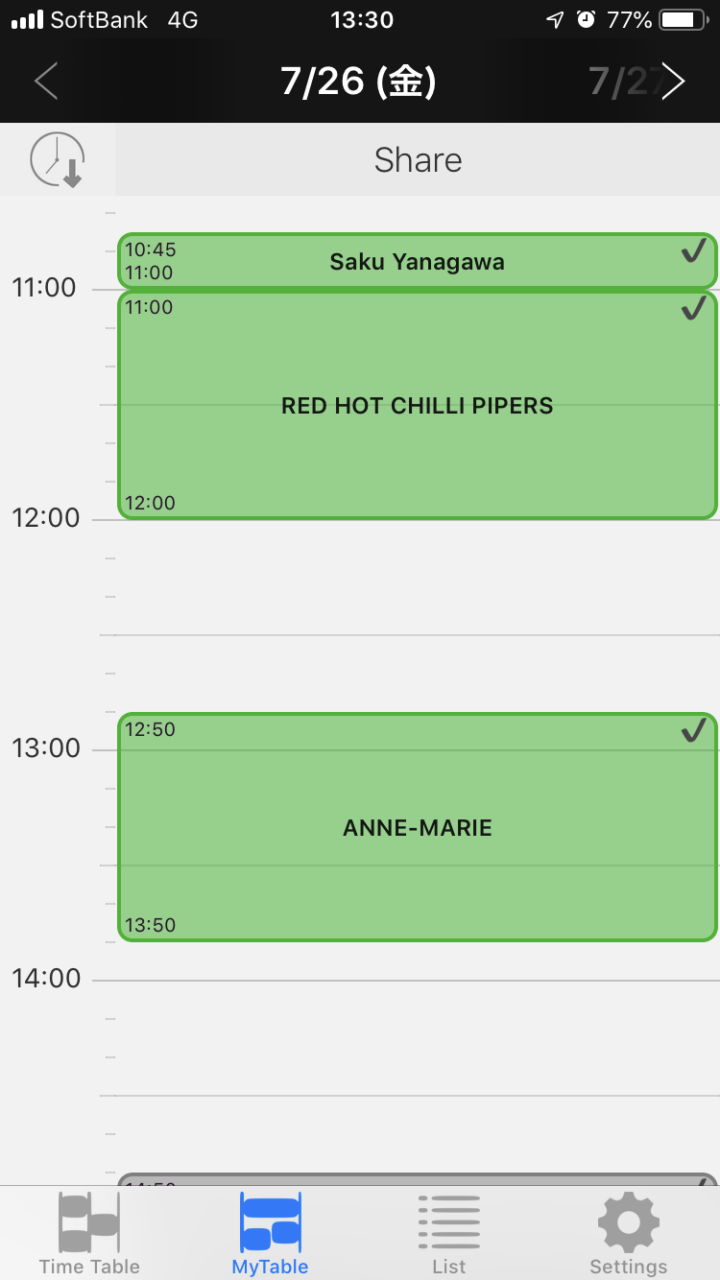Tap the clock with download arrow icon

[x=57, y=160]
